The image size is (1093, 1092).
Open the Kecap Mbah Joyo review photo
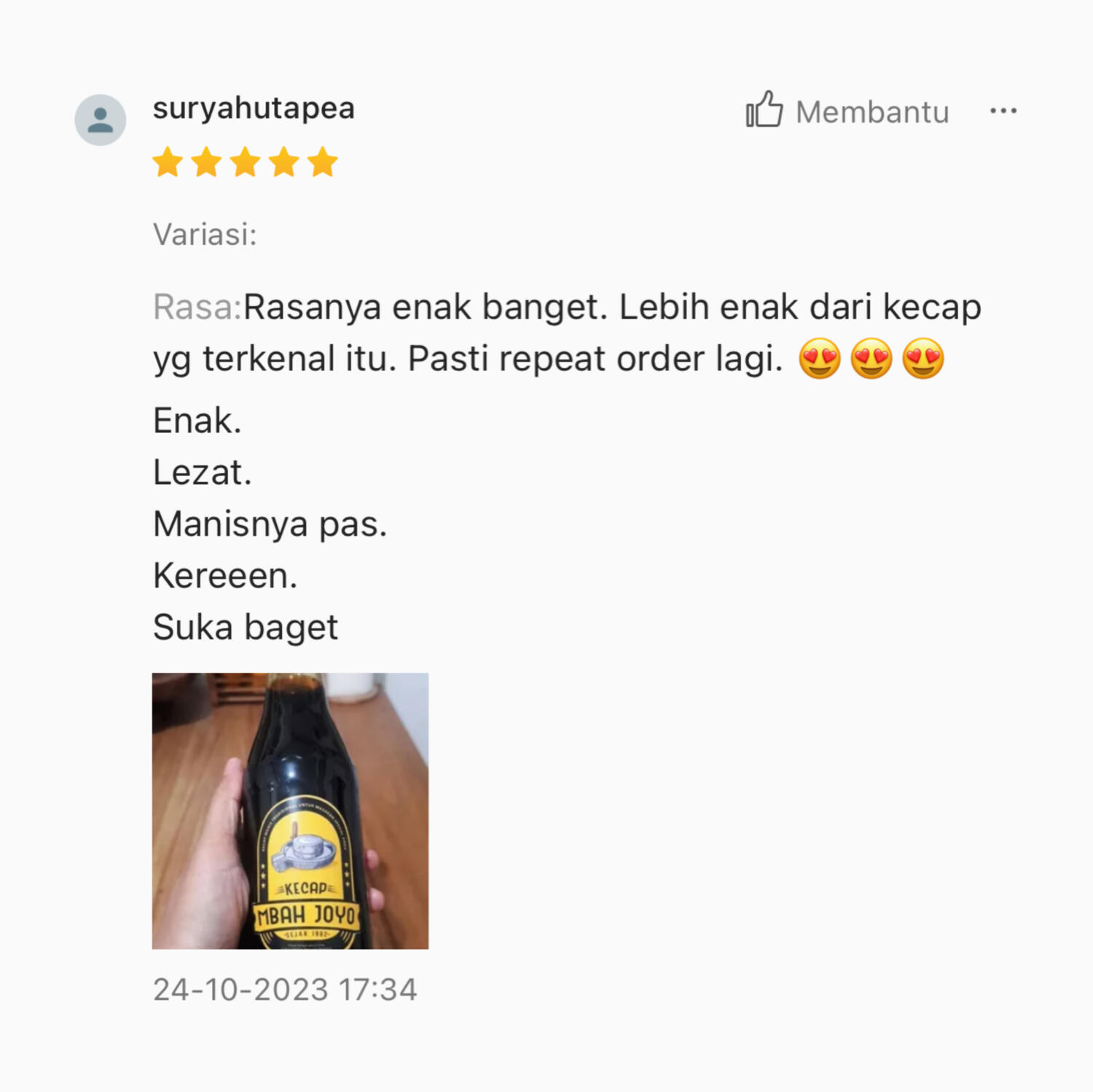pos(290,810)
